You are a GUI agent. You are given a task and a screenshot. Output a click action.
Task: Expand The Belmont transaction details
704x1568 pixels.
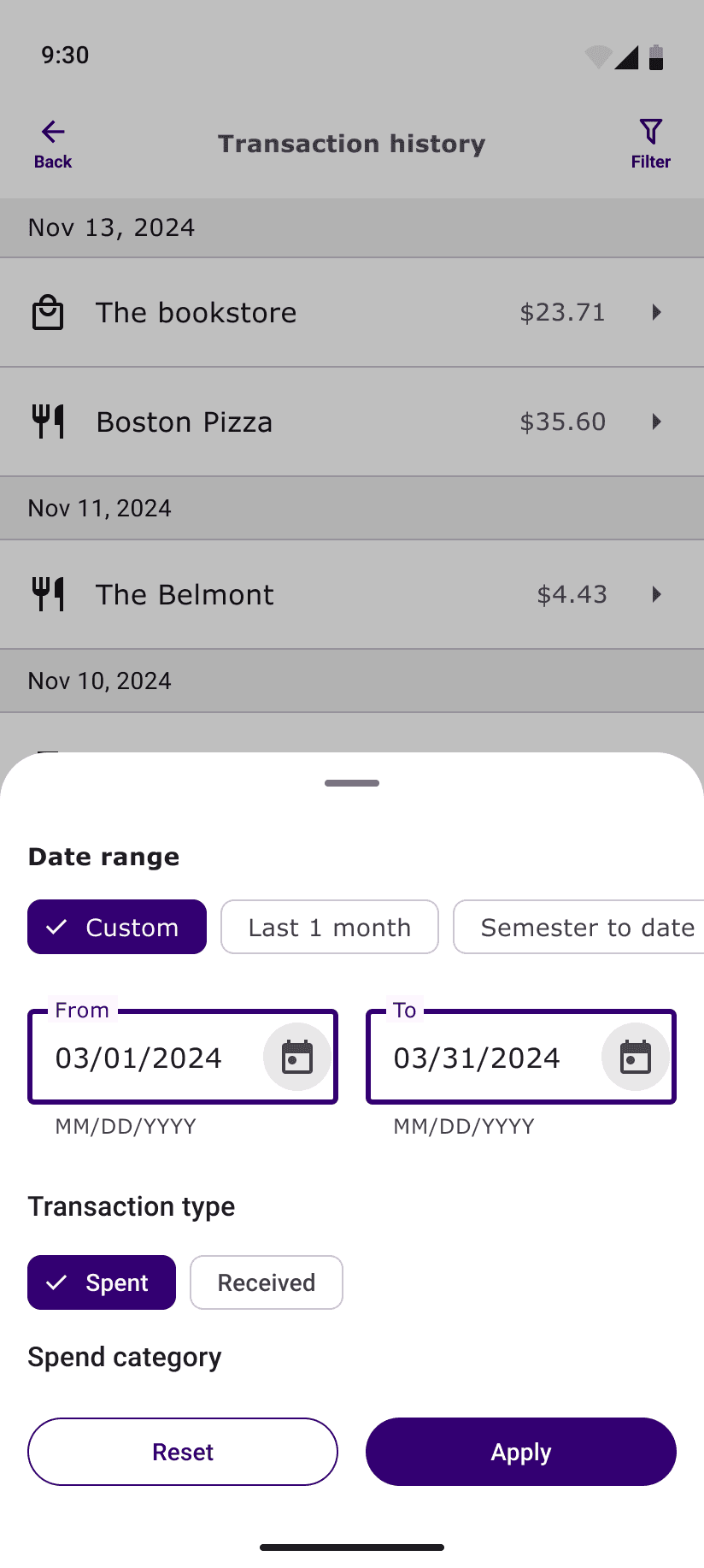[x=656, y=594]
